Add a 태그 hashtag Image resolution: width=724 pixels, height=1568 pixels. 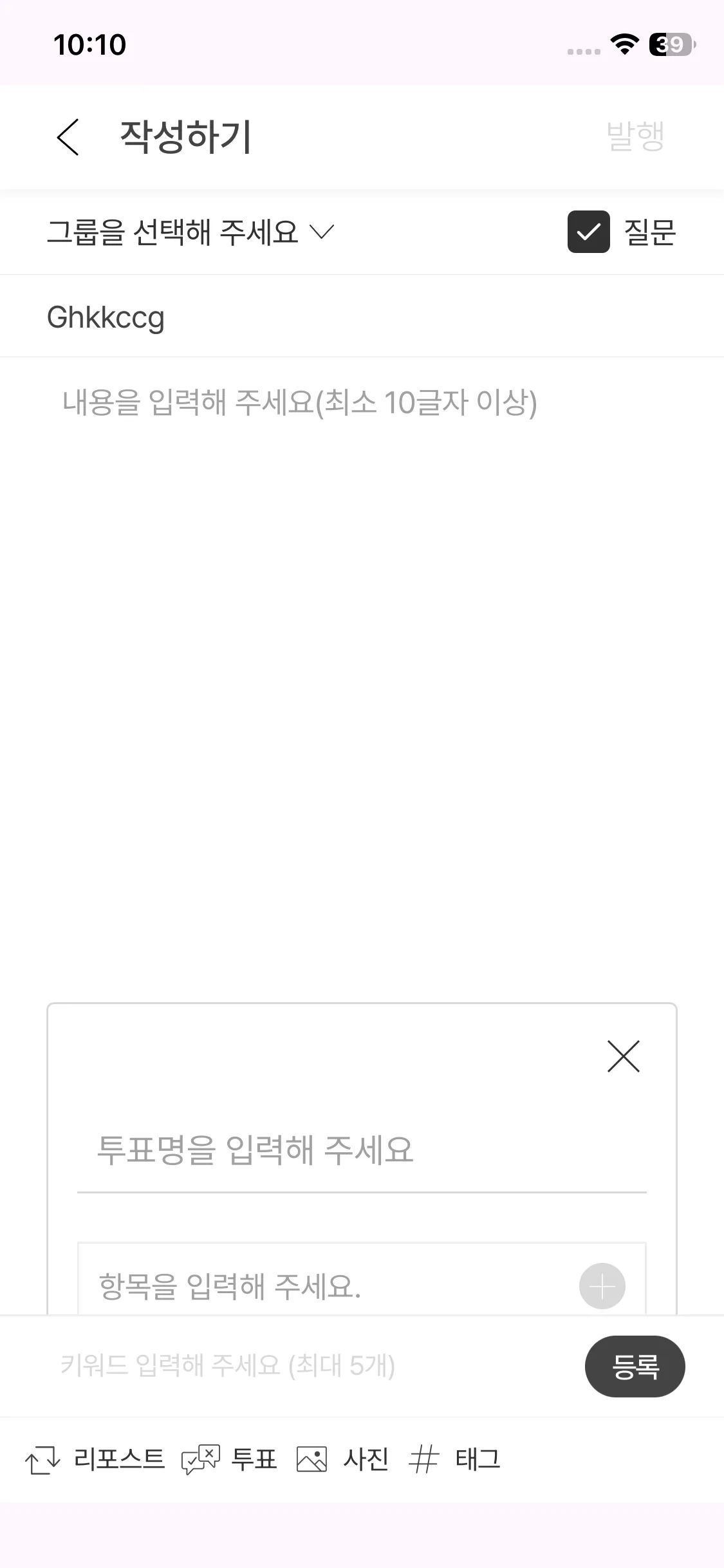[454, 1459]
